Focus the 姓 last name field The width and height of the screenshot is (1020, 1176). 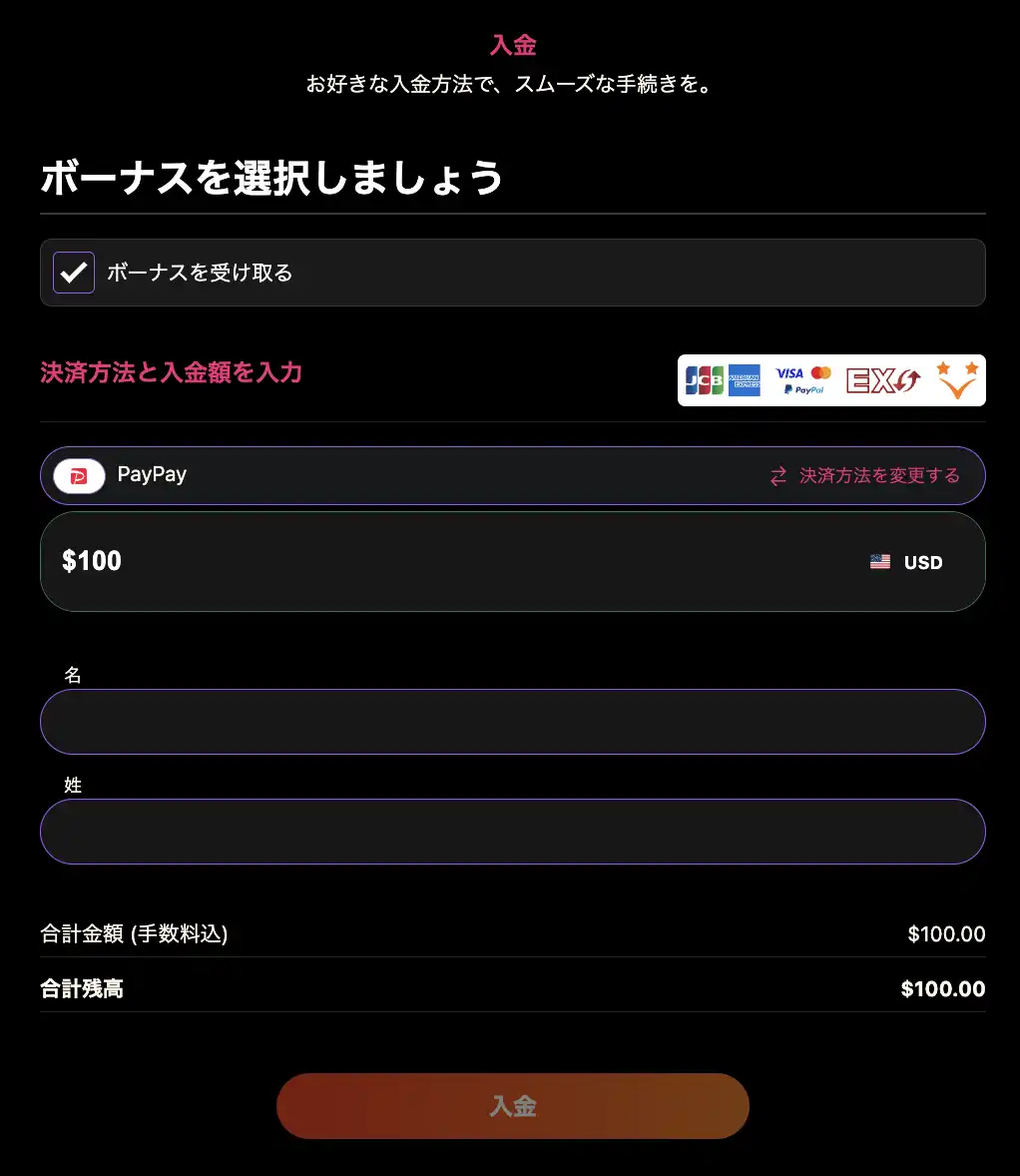click(x=512, y=832)
